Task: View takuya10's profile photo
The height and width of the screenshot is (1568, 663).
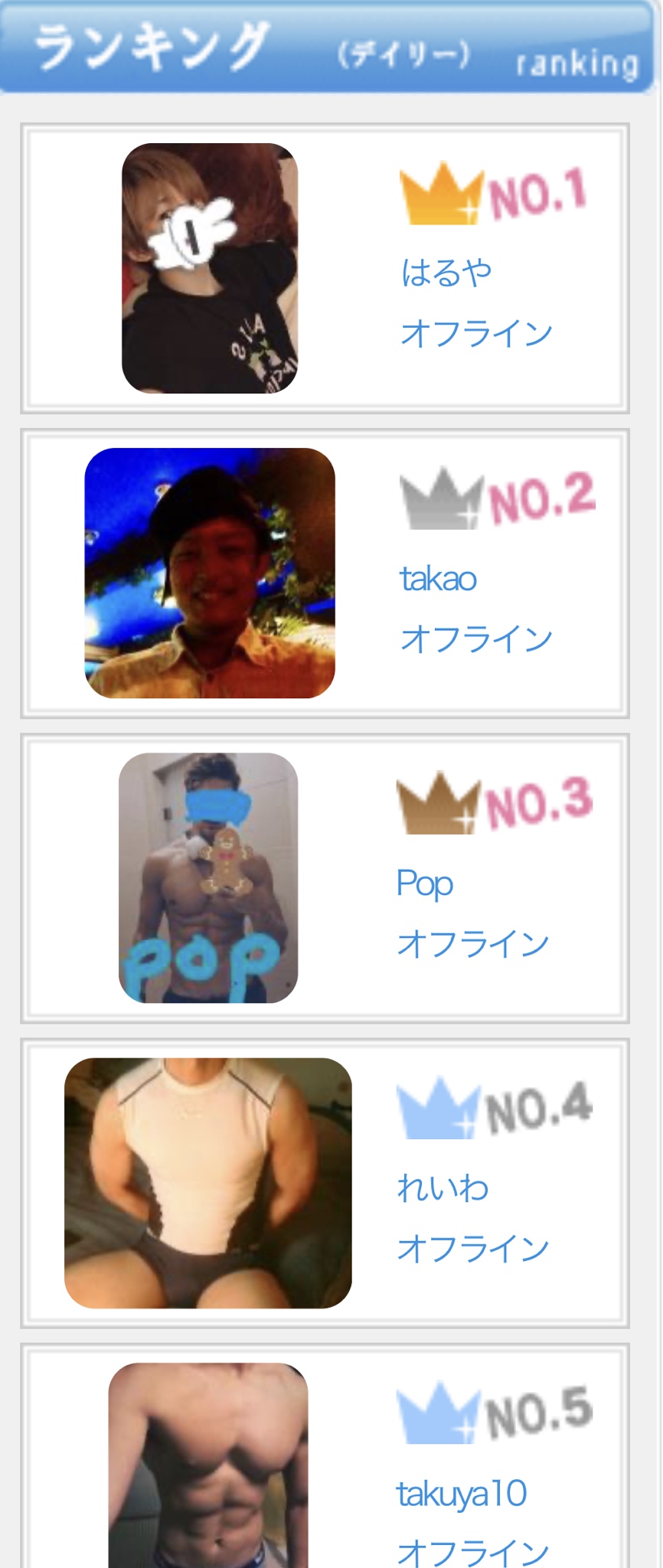Action: click(x=208, y=1466)
